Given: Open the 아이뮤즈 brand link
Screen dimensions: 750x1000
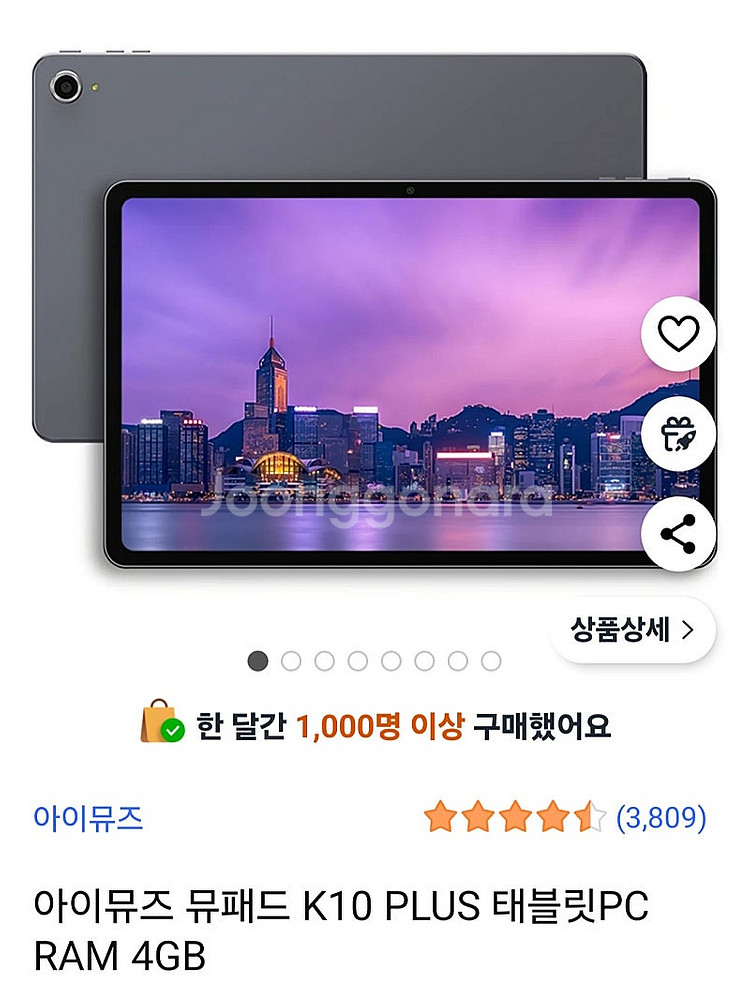Looking at the screenshot, I should pos(88,818).
